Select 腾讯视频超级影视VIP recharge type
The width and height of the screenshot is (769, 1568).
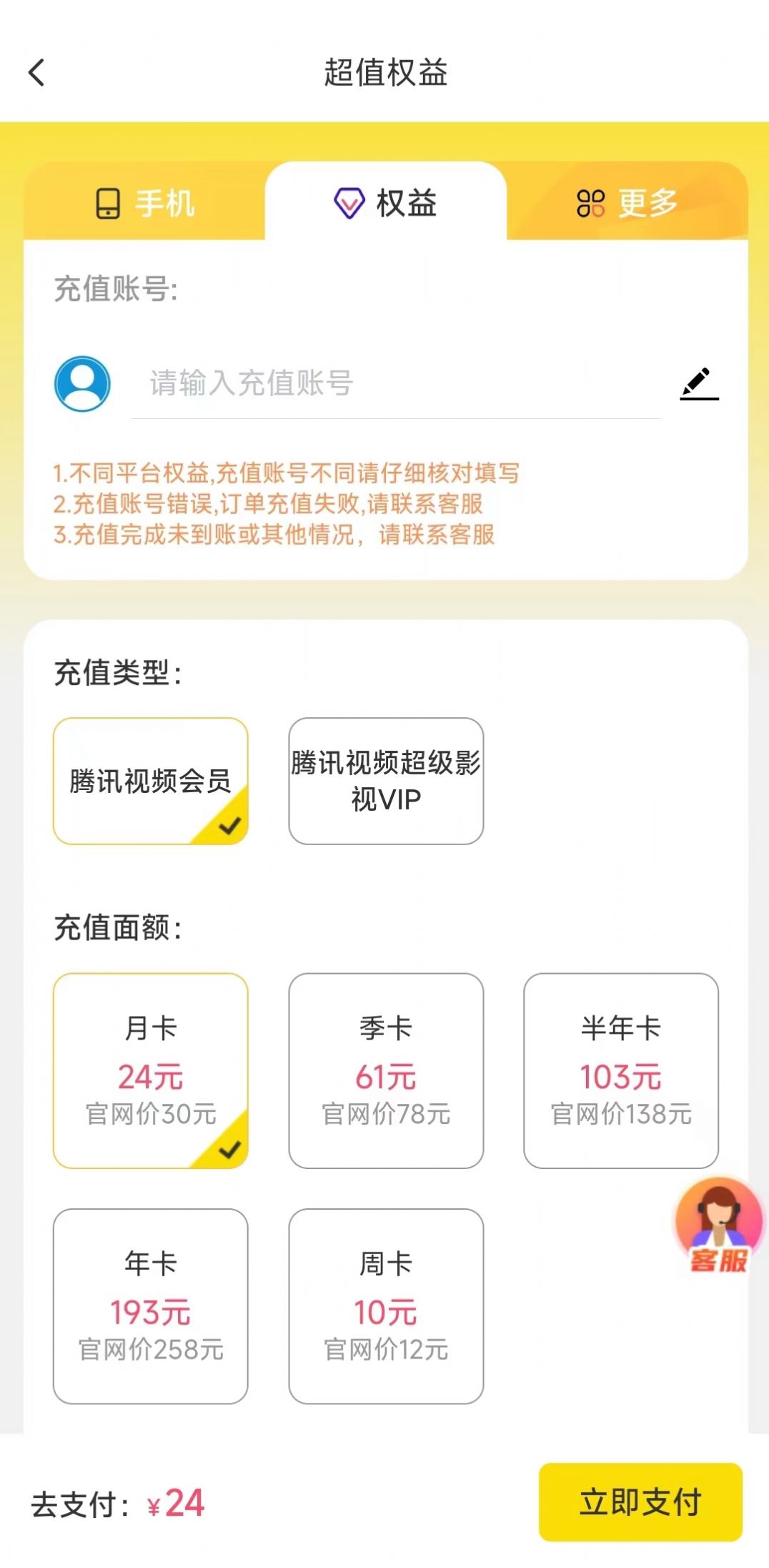[386, 781]
